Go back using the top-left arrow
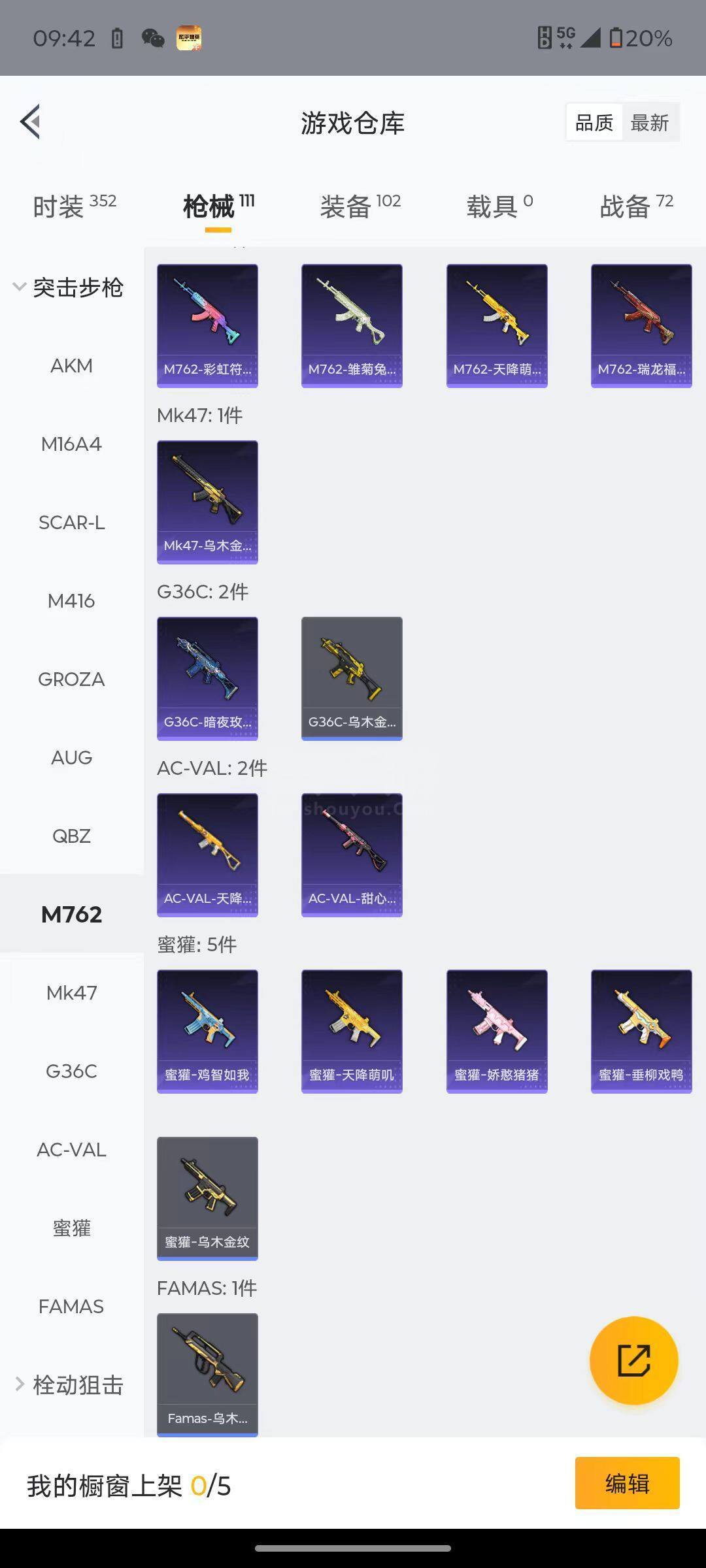706x1568 pixels. 30,122
